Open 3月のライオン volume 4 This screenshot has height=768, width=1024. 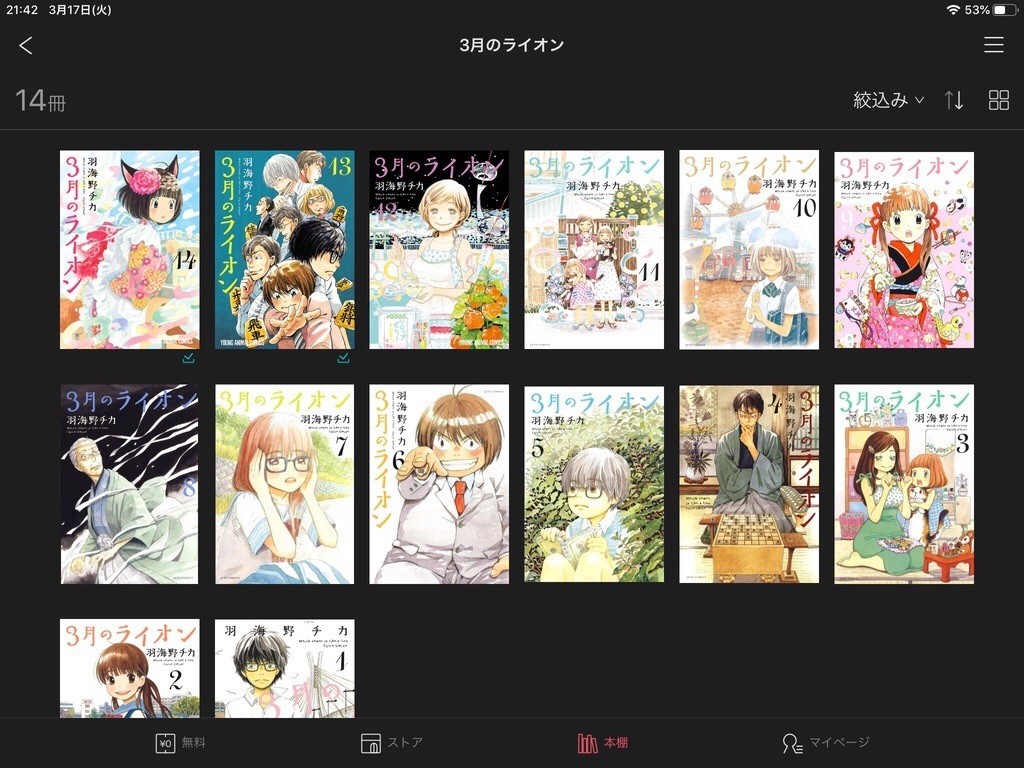[x=749, y=484]
